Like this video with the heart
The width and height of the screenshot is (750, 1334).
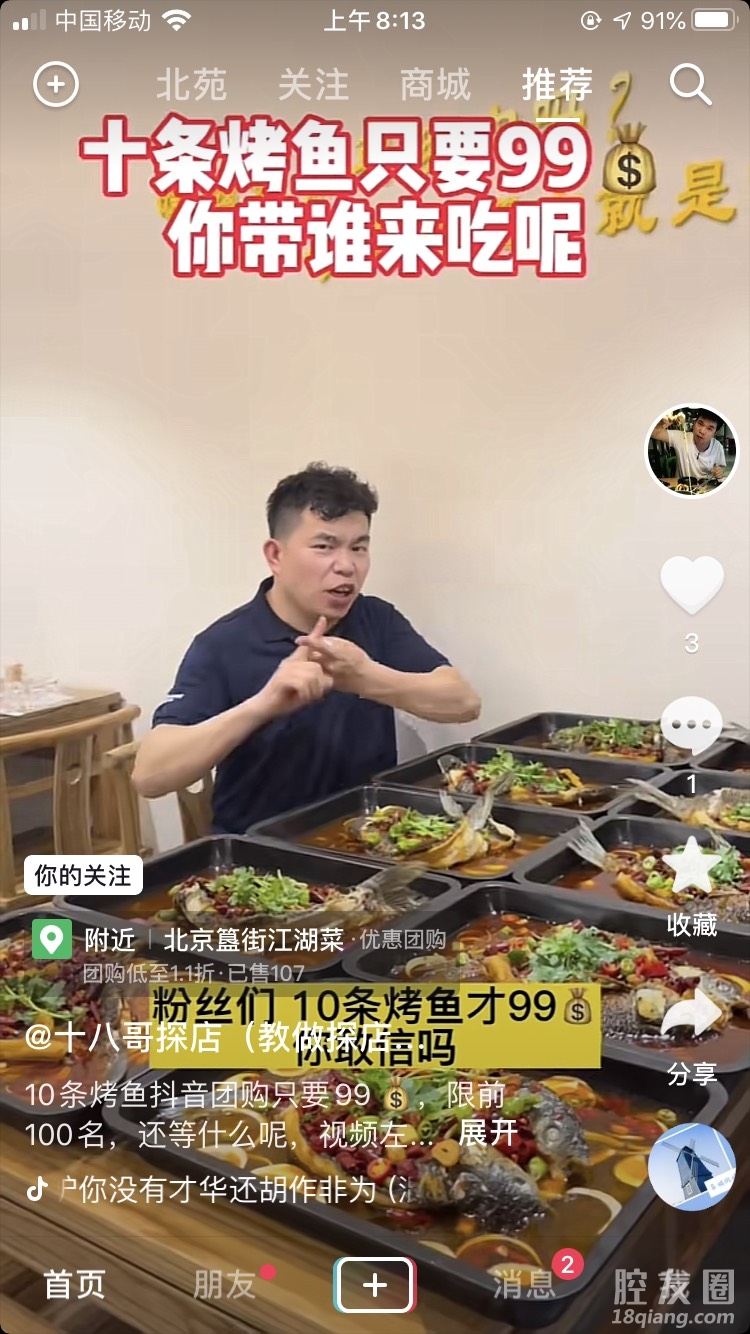[x=692, y=586]
